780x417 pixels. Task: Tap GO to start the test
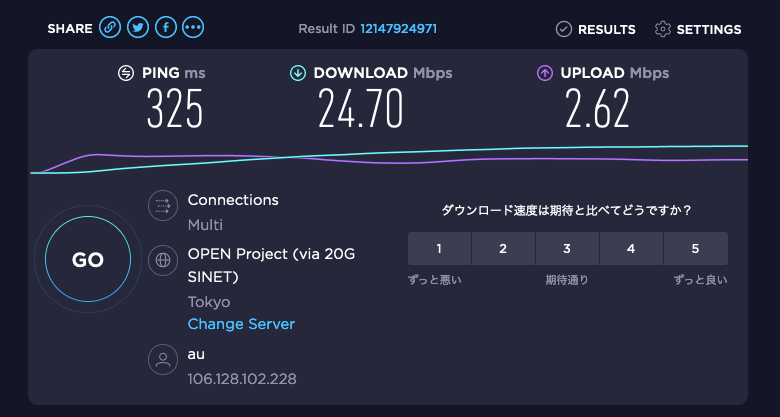point(88,260)
